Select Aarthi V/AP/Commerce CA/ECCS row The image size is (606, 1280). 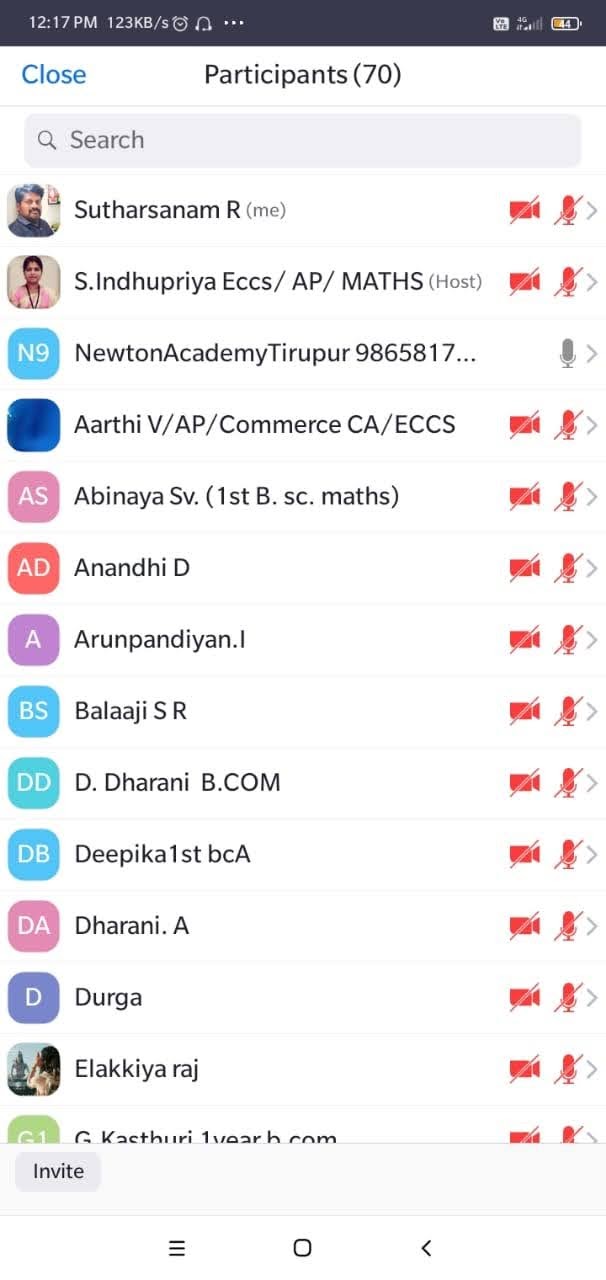[x=302, y=425]
